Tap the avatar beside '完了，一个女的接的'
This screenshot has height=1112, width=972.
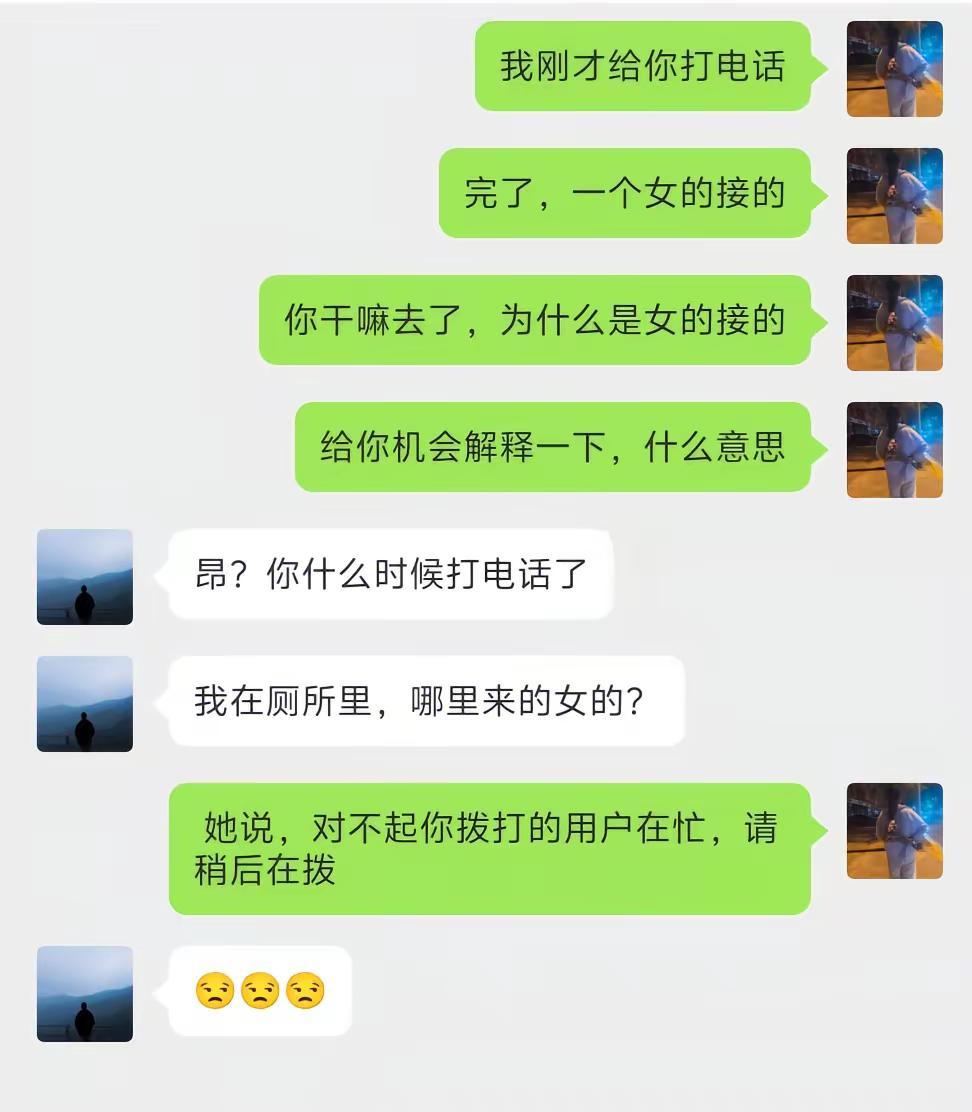click(895, 195)
